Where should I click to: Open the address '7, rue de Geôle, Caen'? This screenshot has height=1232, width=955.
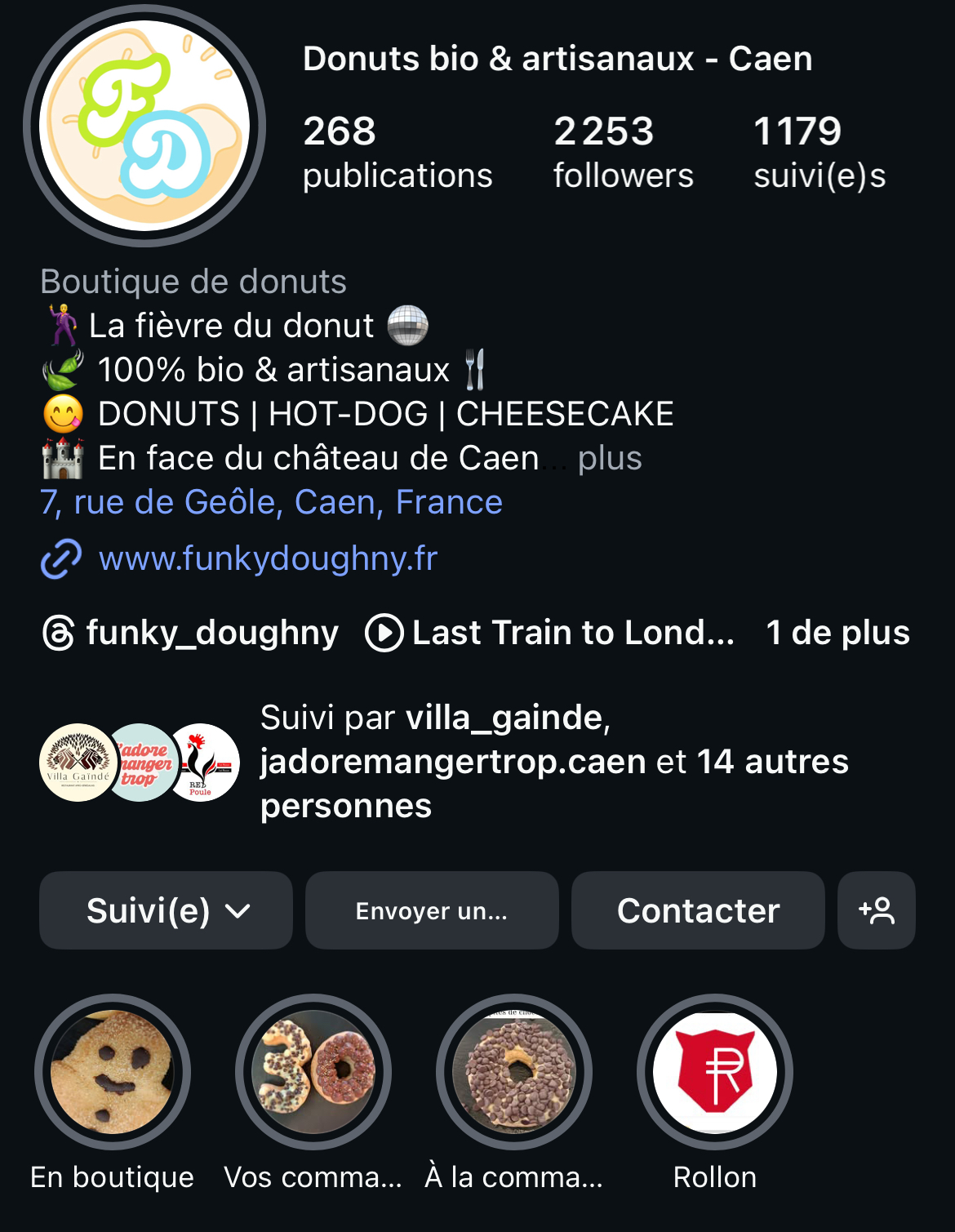point(270,502)
